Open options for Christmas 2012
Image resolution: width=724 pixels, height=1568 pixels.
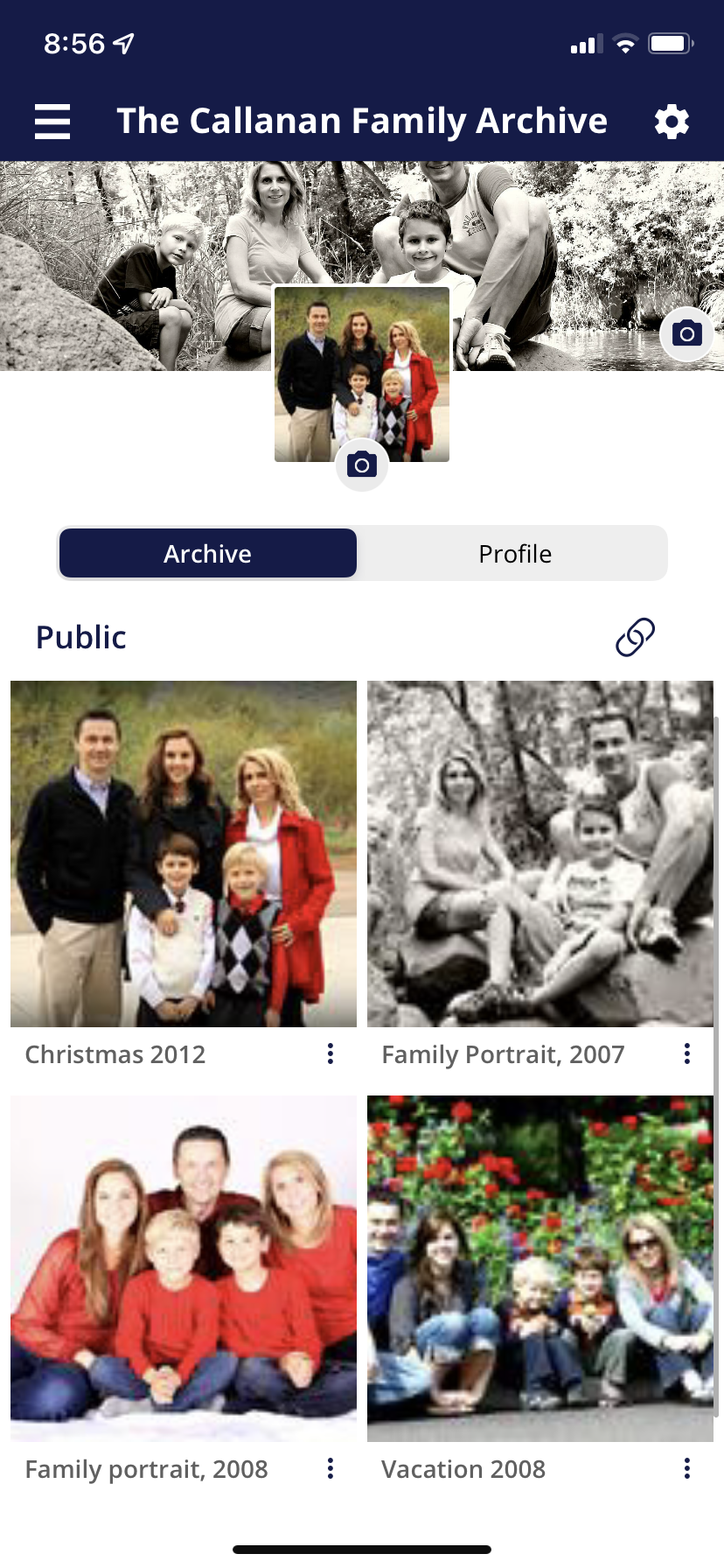click(x=331, y=1053)
